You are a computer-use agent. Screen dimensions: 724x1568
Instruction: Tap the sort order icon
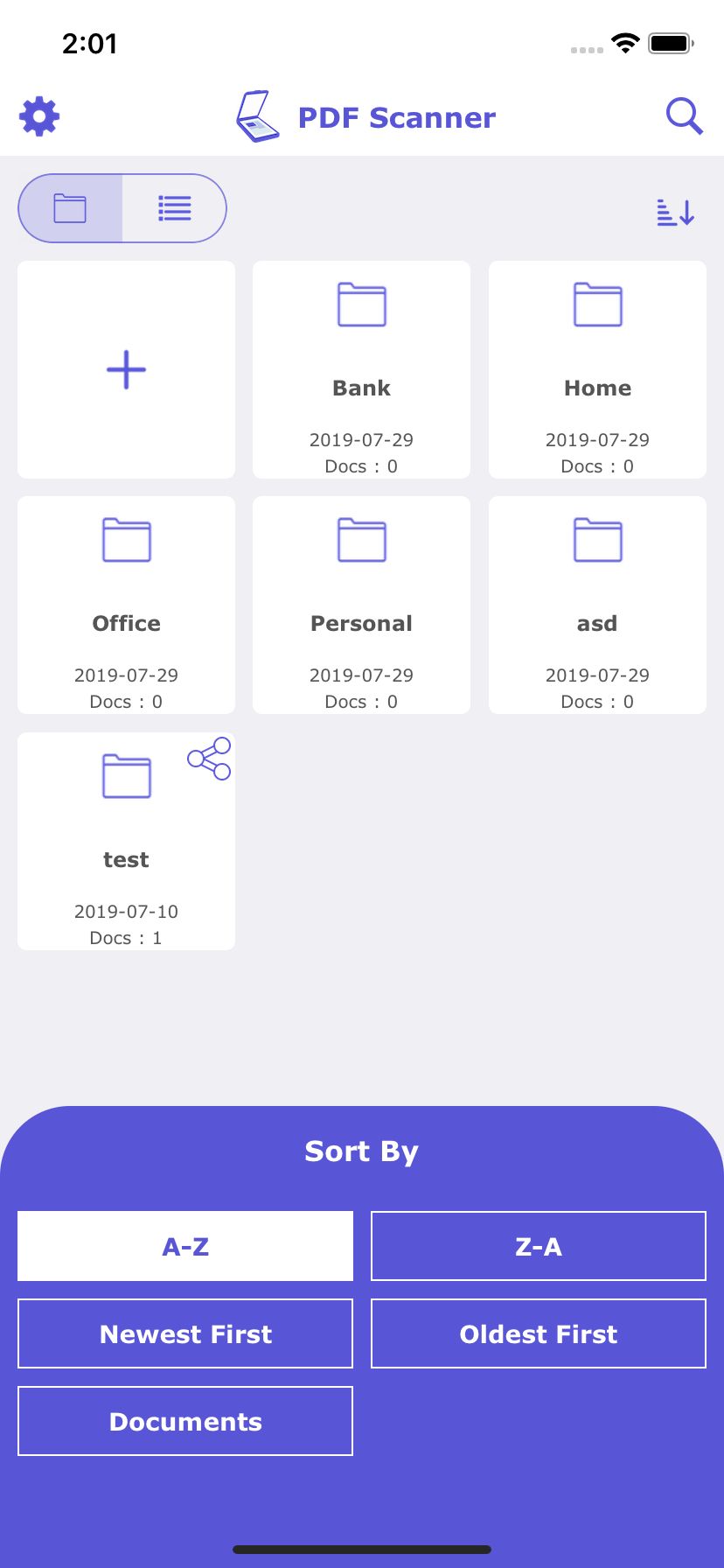point(676,213)
